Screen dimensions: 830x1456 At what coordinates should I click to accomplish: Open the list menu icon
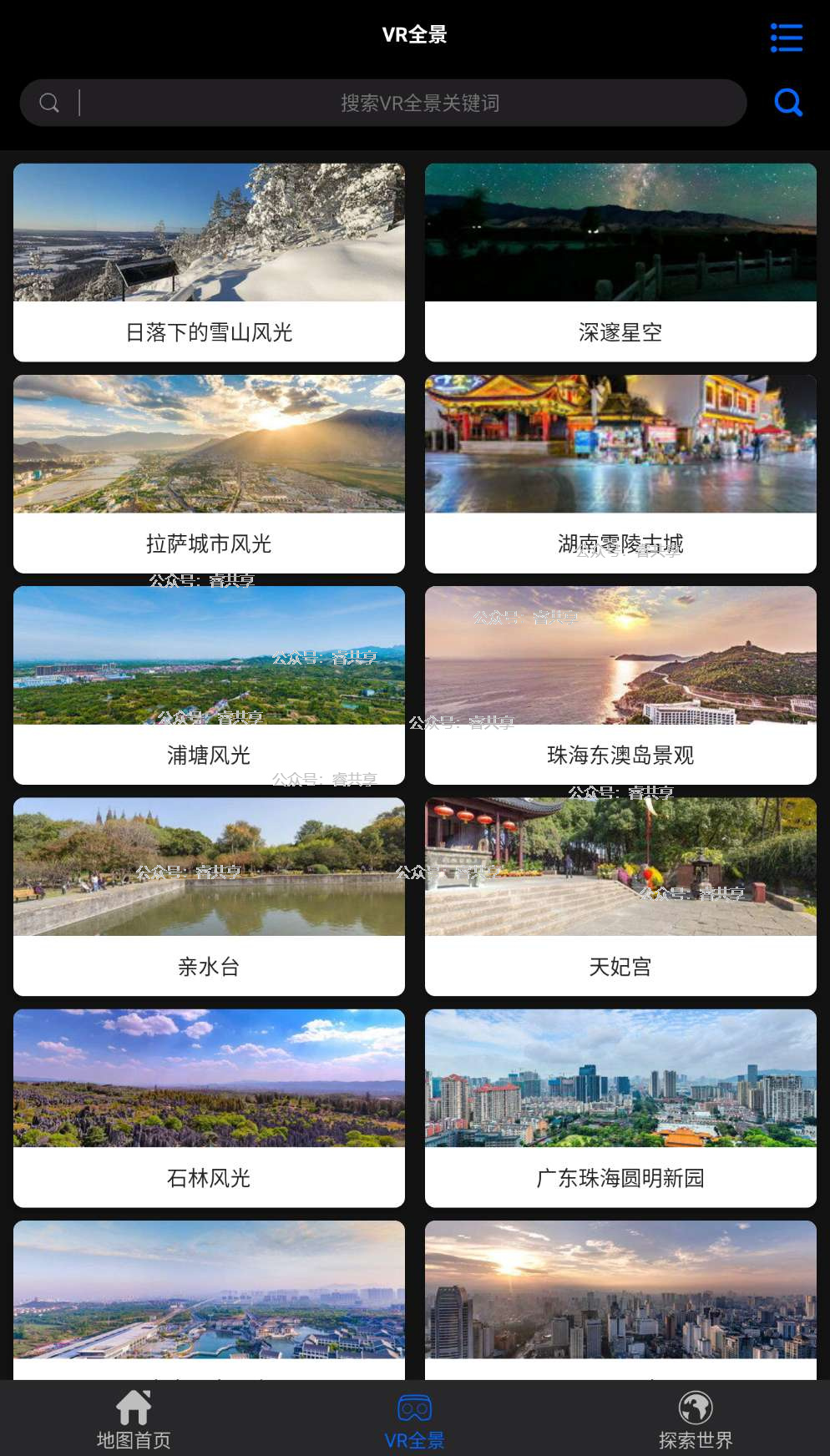787,38
